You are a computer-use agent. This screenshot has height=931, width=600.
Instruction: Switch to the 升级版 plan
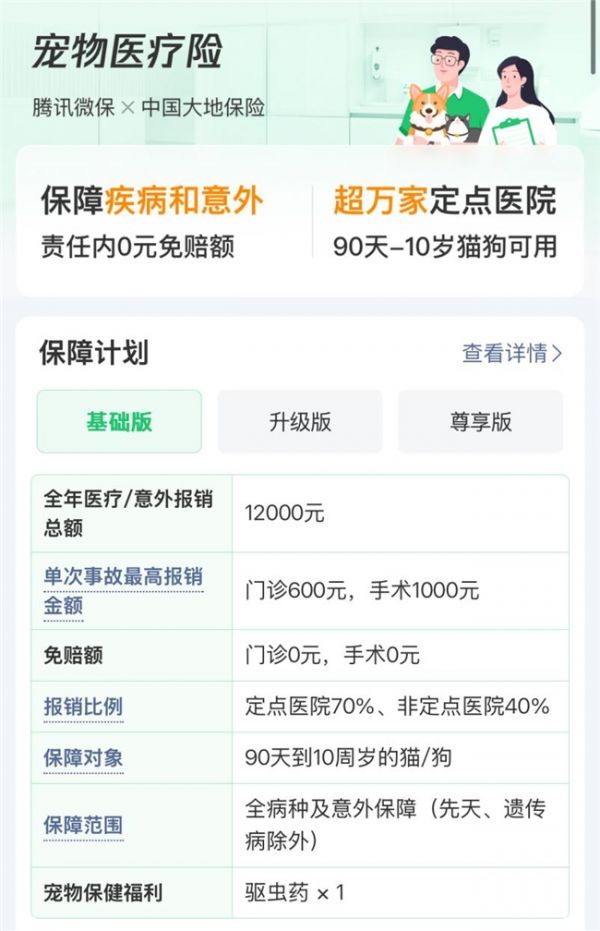pyautogui.click(x=300, y=421)
